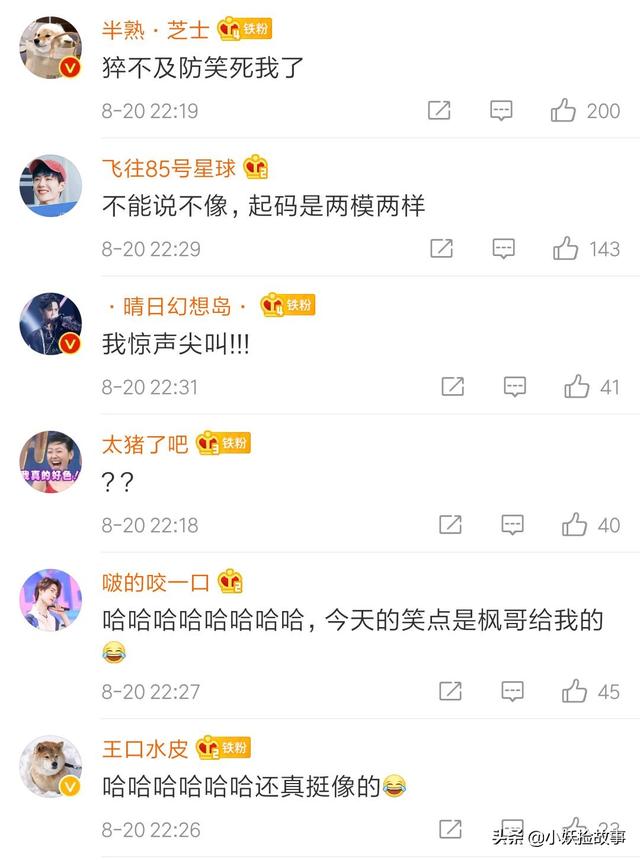The height and width of the screenshot is (860, 640).
Task: Reply to 半熟·芝士's comment
Action: point(501,110)
